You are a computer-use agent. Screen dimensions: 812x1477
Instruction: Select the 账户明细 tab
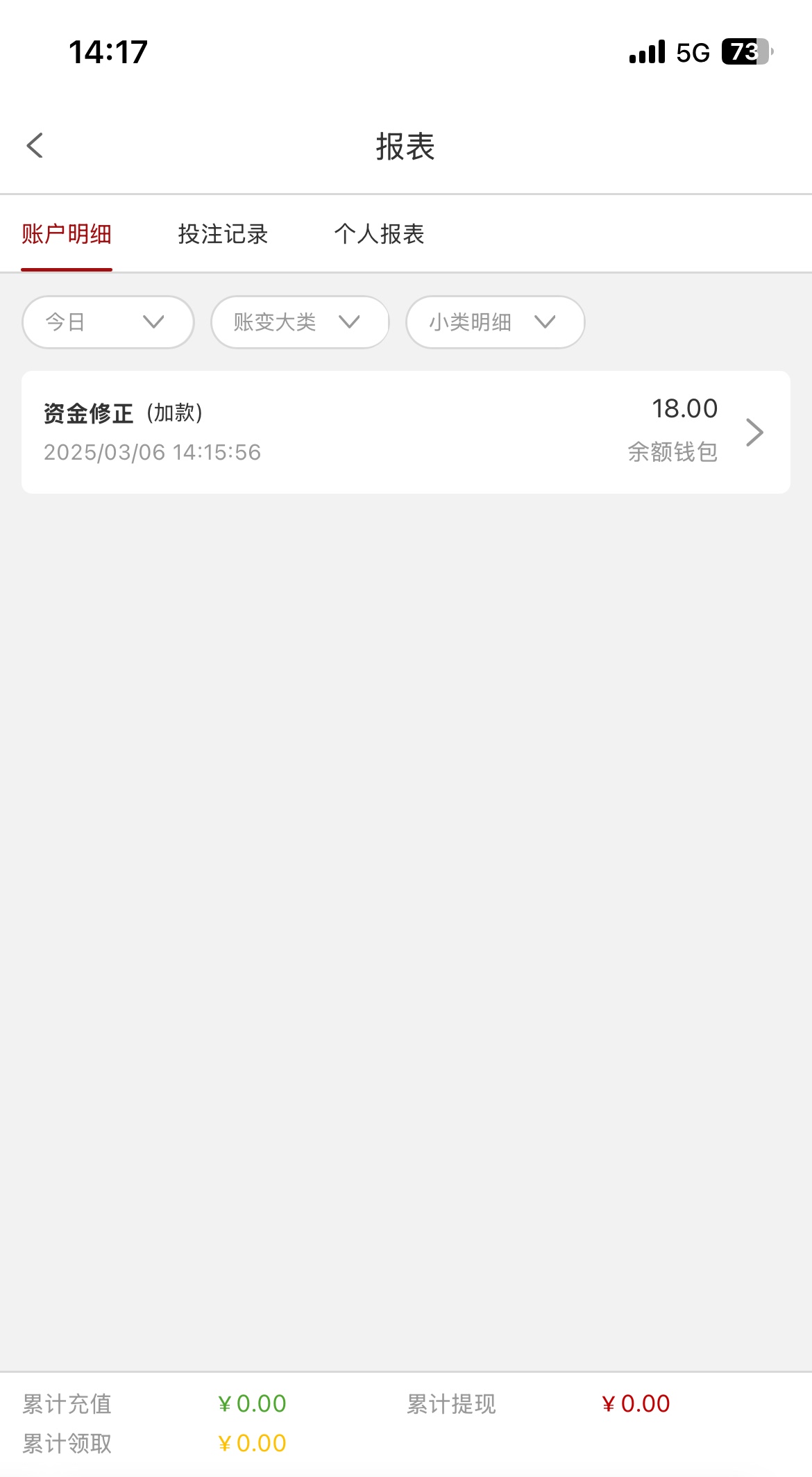pos(67,234)
